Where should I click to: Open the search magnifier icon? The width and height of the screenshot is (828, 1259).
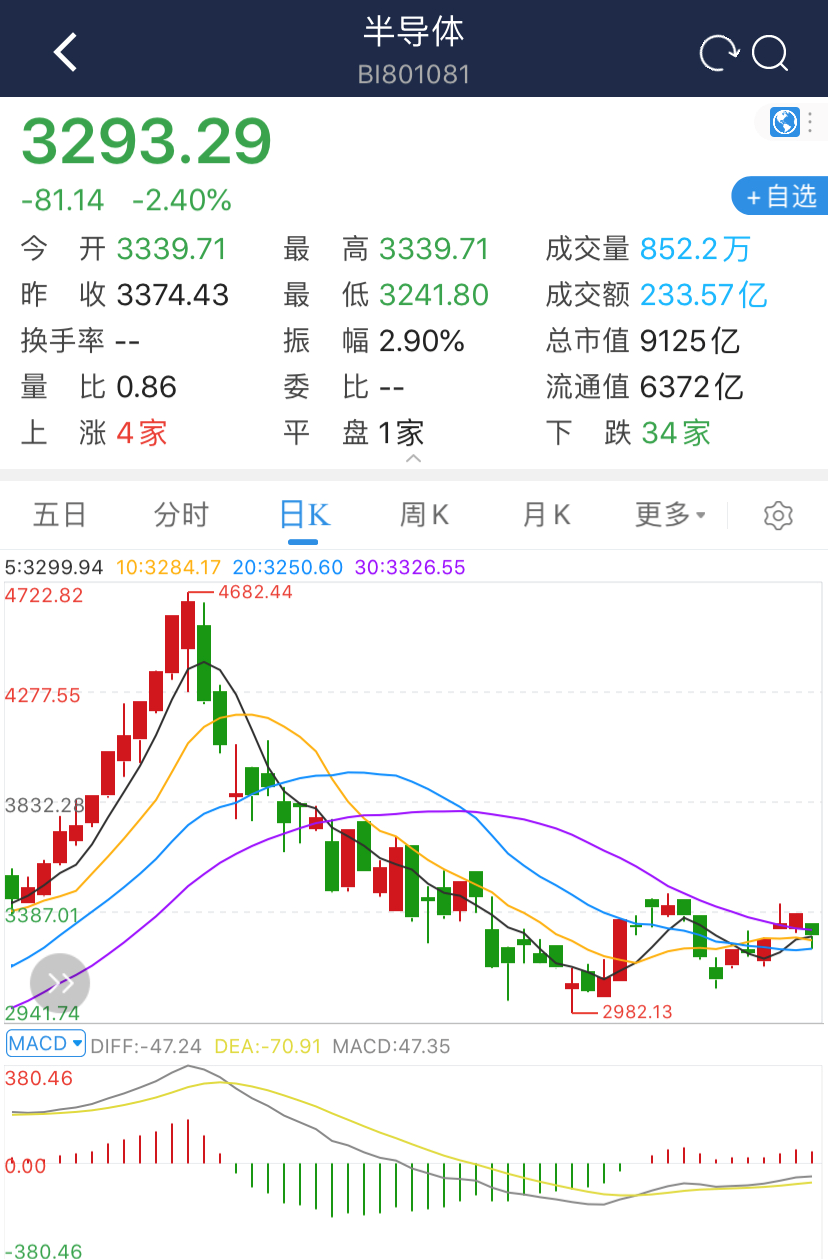(x=771, y=53)
